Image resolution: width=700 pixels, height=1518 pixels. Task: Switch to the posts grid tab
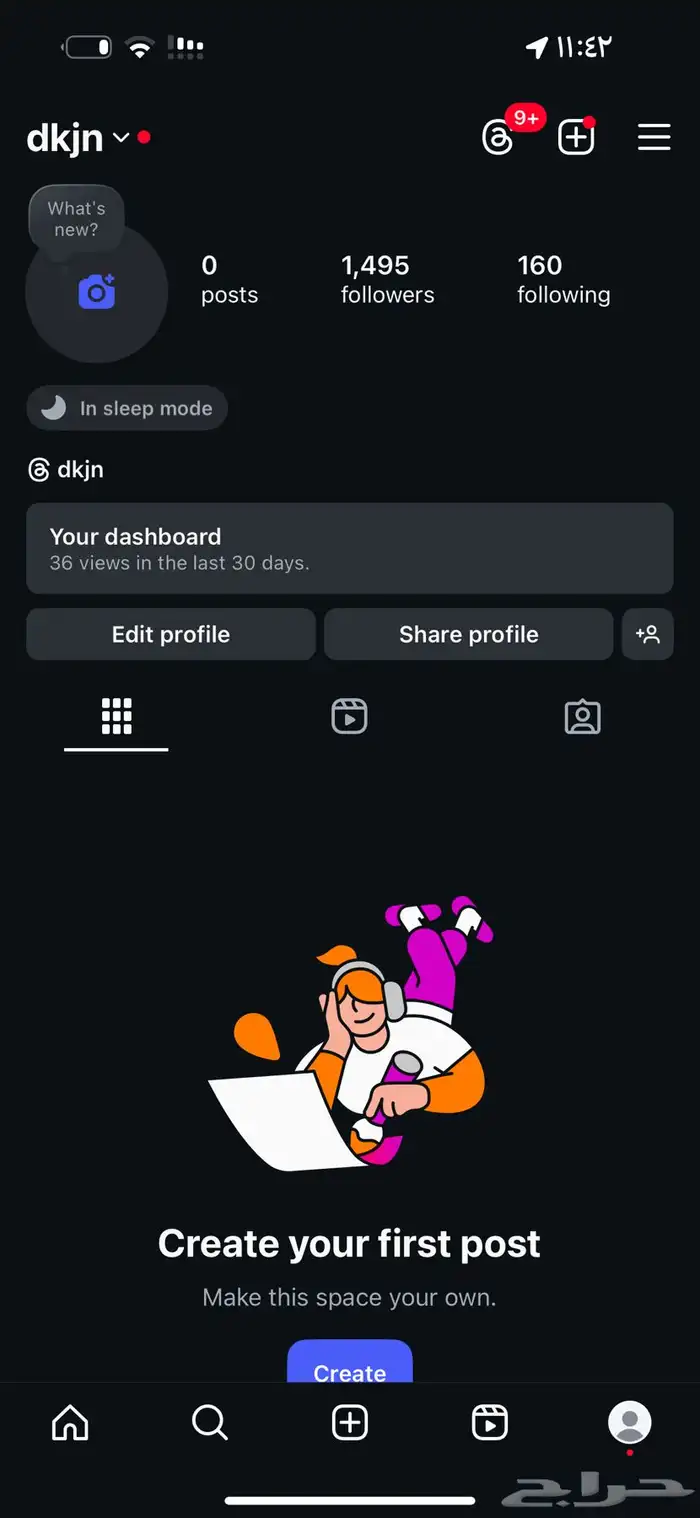pyautogui.click(x=116, y=717)
